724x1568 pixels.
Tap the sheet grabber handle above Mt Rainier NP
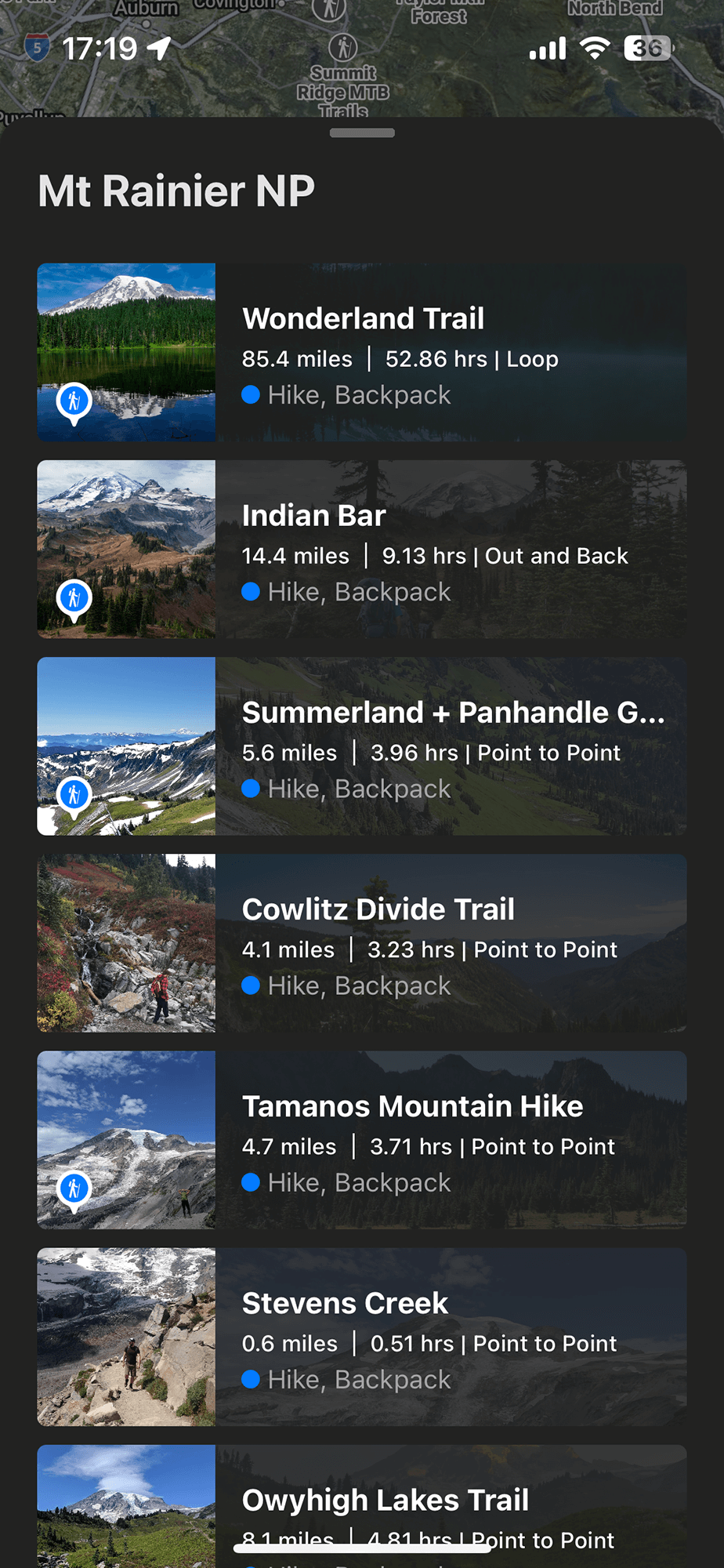pos(362,133)
